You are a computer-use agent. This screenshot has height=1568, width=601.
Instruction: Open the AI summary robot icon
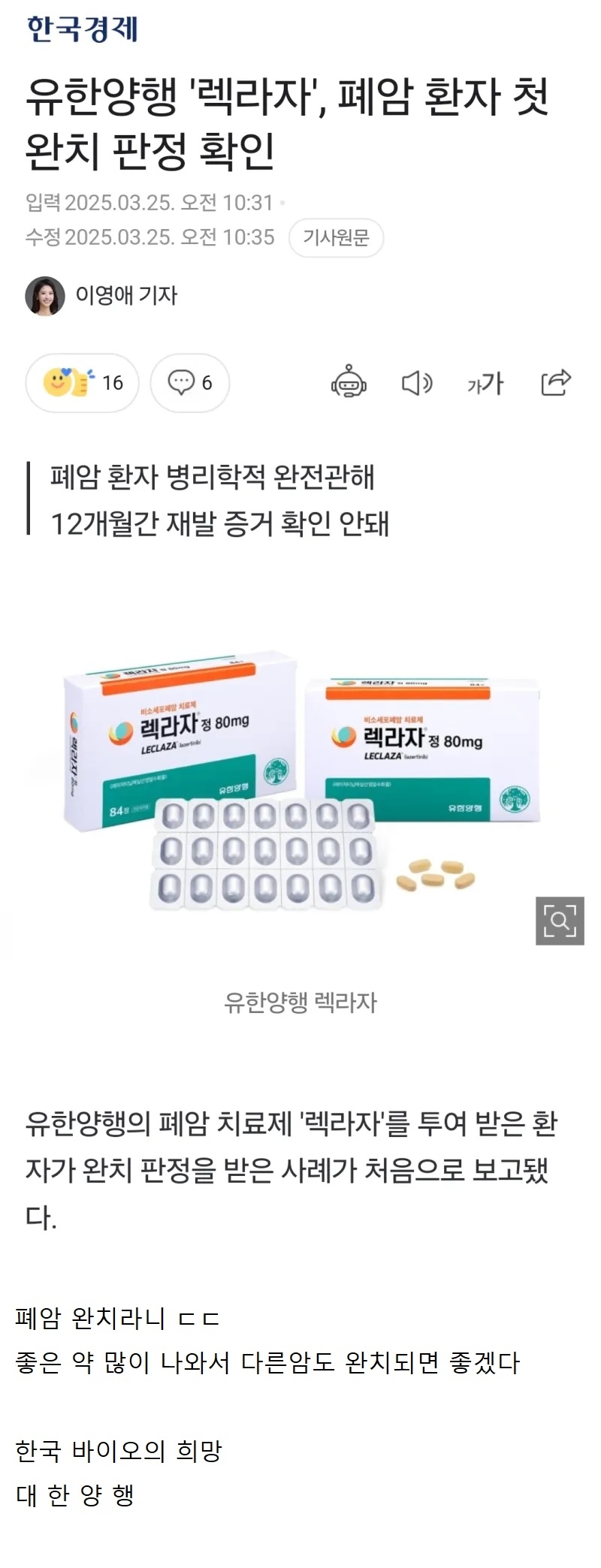(349, 383)
